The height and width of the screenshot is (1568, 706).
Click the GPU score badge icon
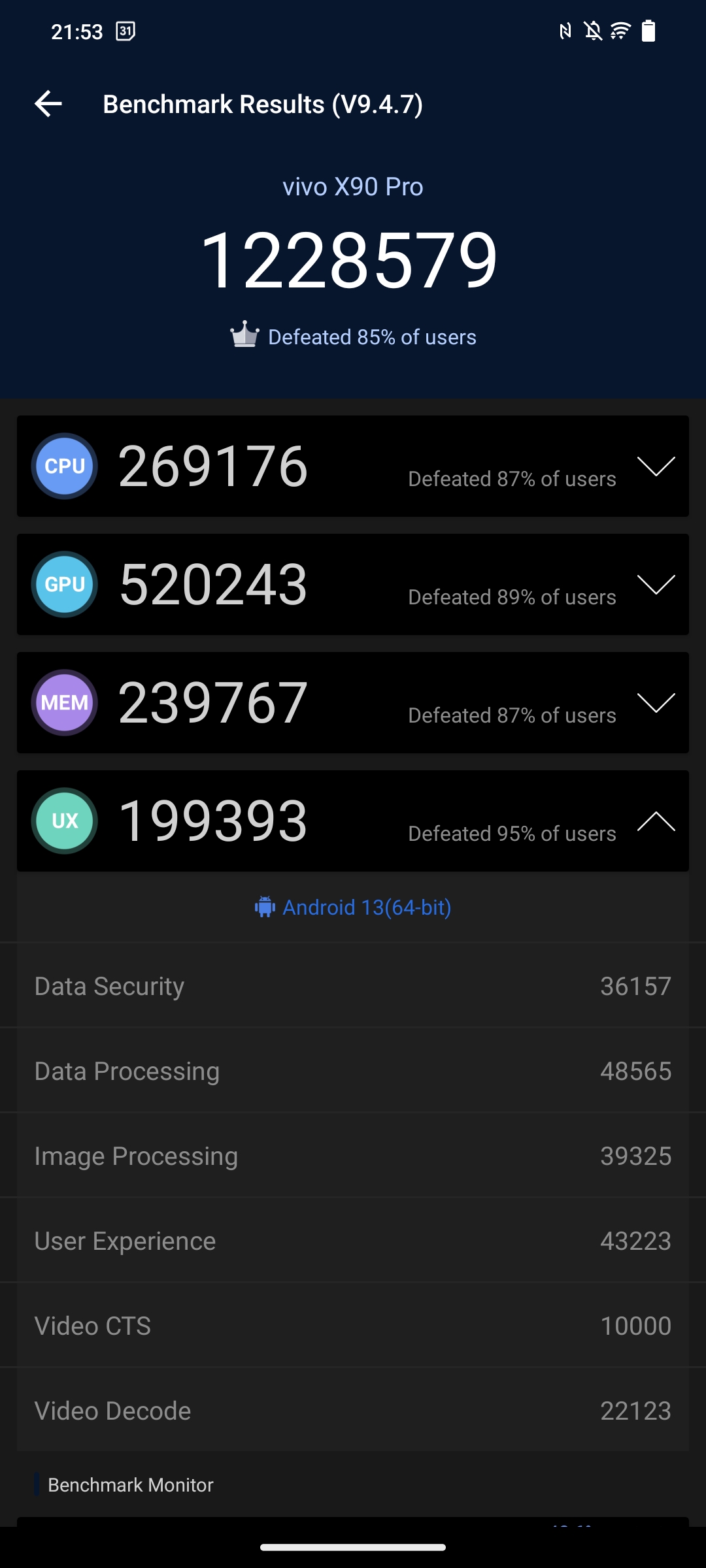(x=64, y=583)
